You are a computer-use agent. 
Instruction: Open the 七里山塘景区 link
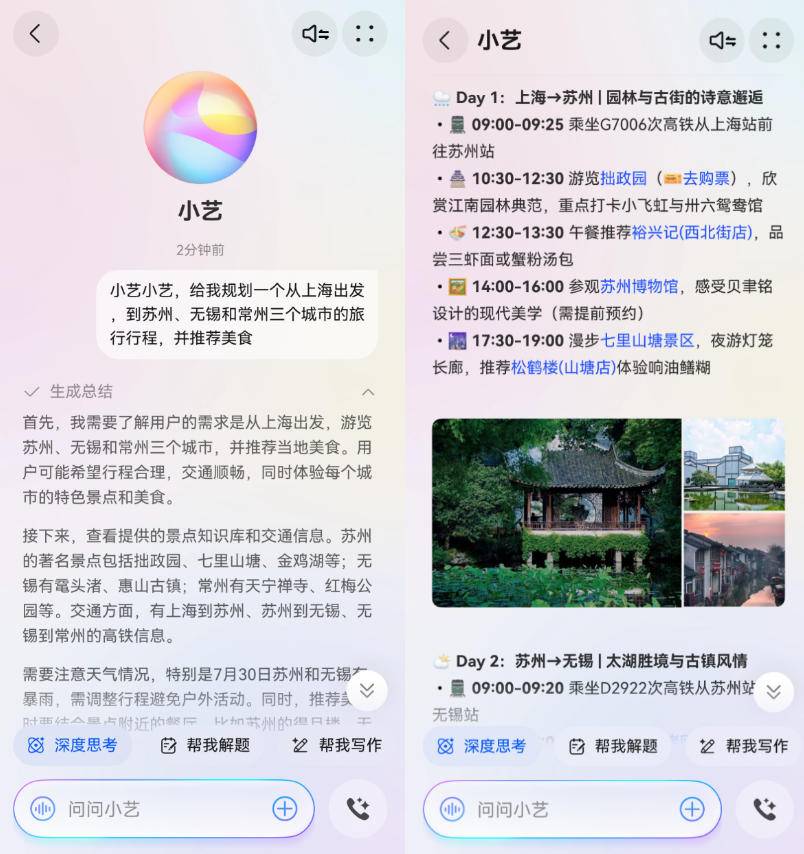(647, 340)
